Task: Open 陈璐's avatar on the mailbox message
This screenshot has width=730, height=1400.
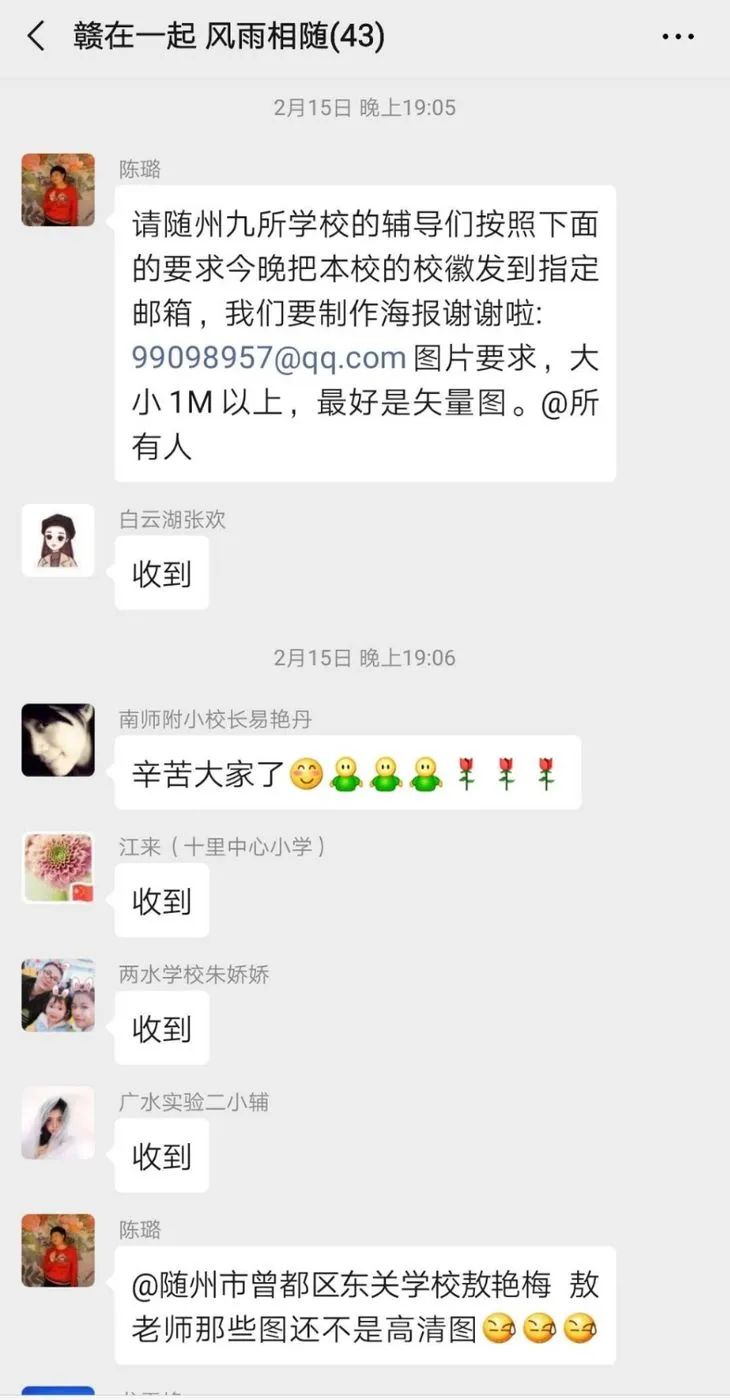Action: [x=58, y=190]
